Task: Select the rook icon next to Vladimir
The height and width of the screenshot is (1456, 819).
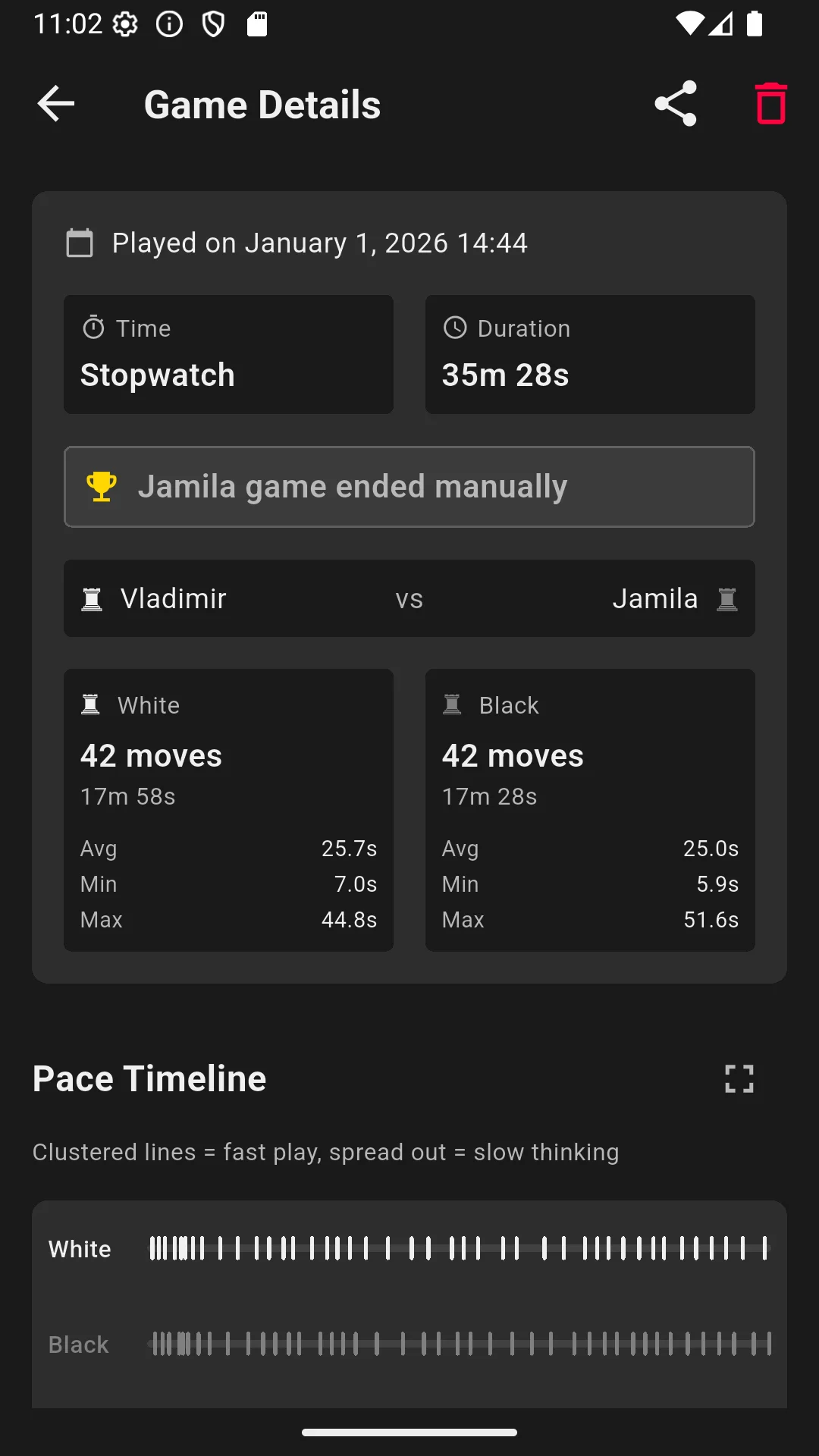Action: click(x=92, y=598)
